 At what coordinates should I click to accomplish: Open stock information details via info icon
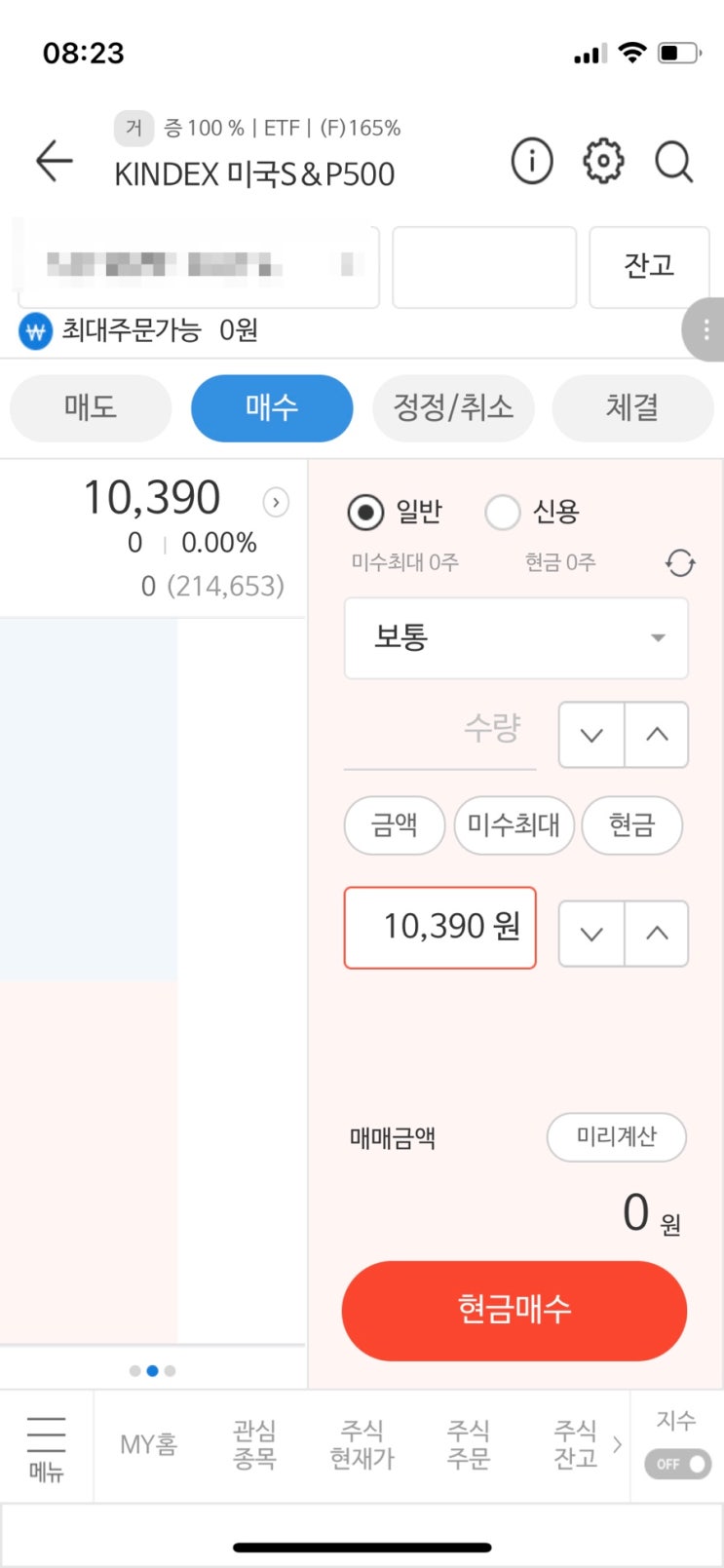[530, 161]
